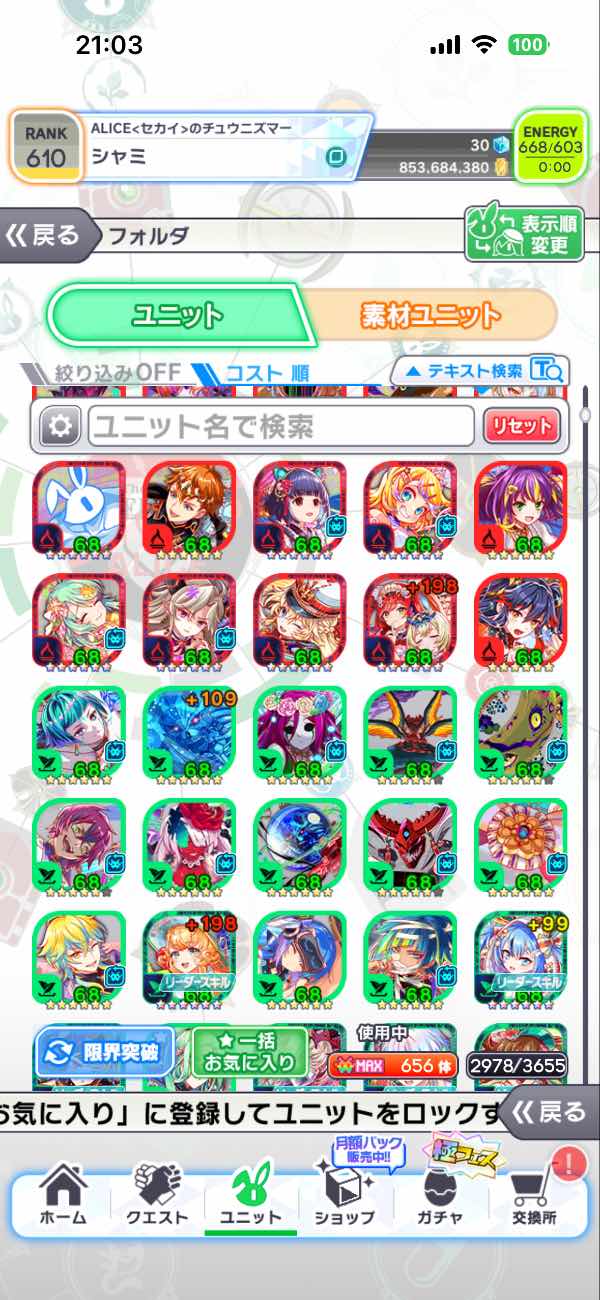Tap 一括お気に入り bulk favorite button

(x=250, y=1052)
